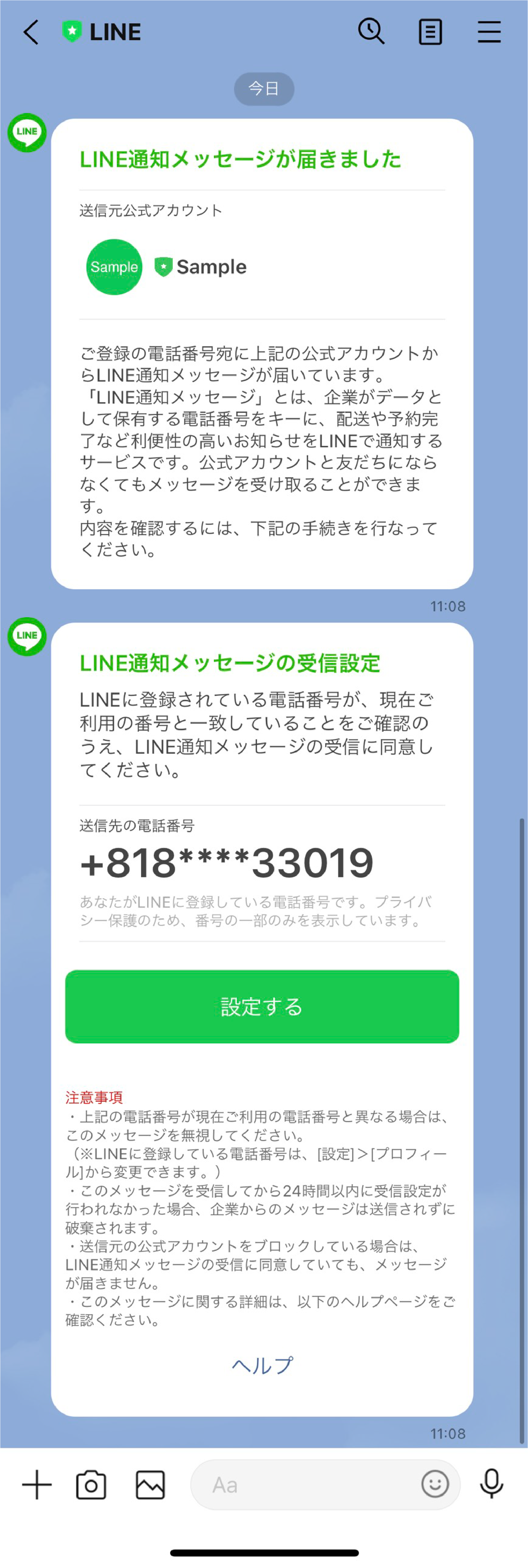Screen dimensions: 528x1568
Task: Tap the green 設定する button
Action: click(x=262, y=1006)
